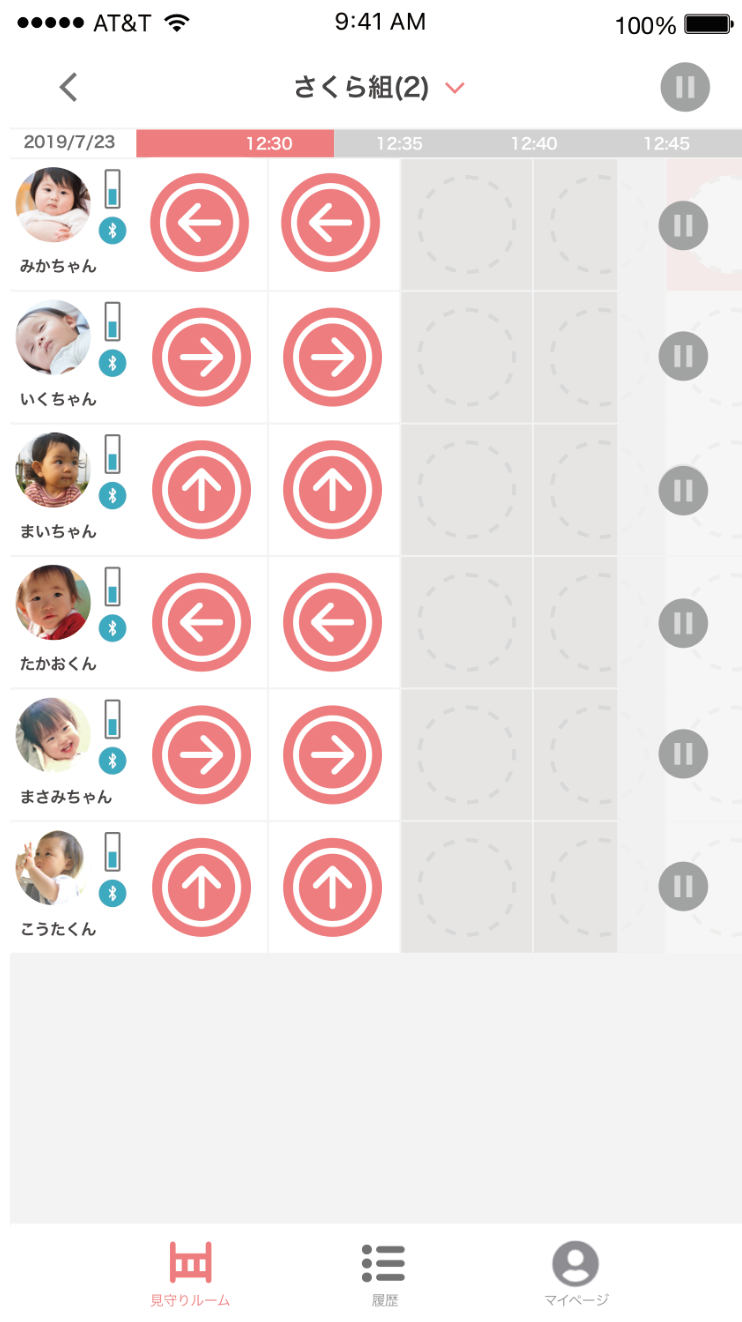Pause monitoring for まいちゃん
The width and height of the screenshot is (742, 1322).
click(683, 490)
